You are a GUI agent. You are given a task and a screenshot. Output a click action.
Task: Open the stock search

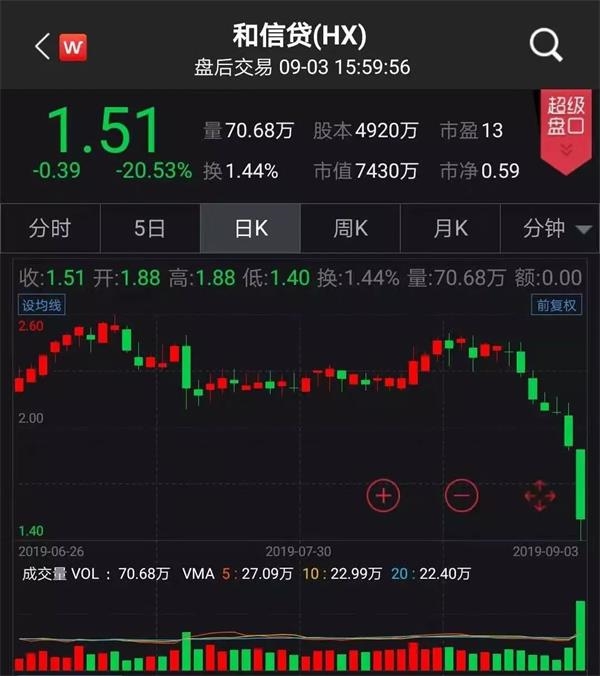546,45
